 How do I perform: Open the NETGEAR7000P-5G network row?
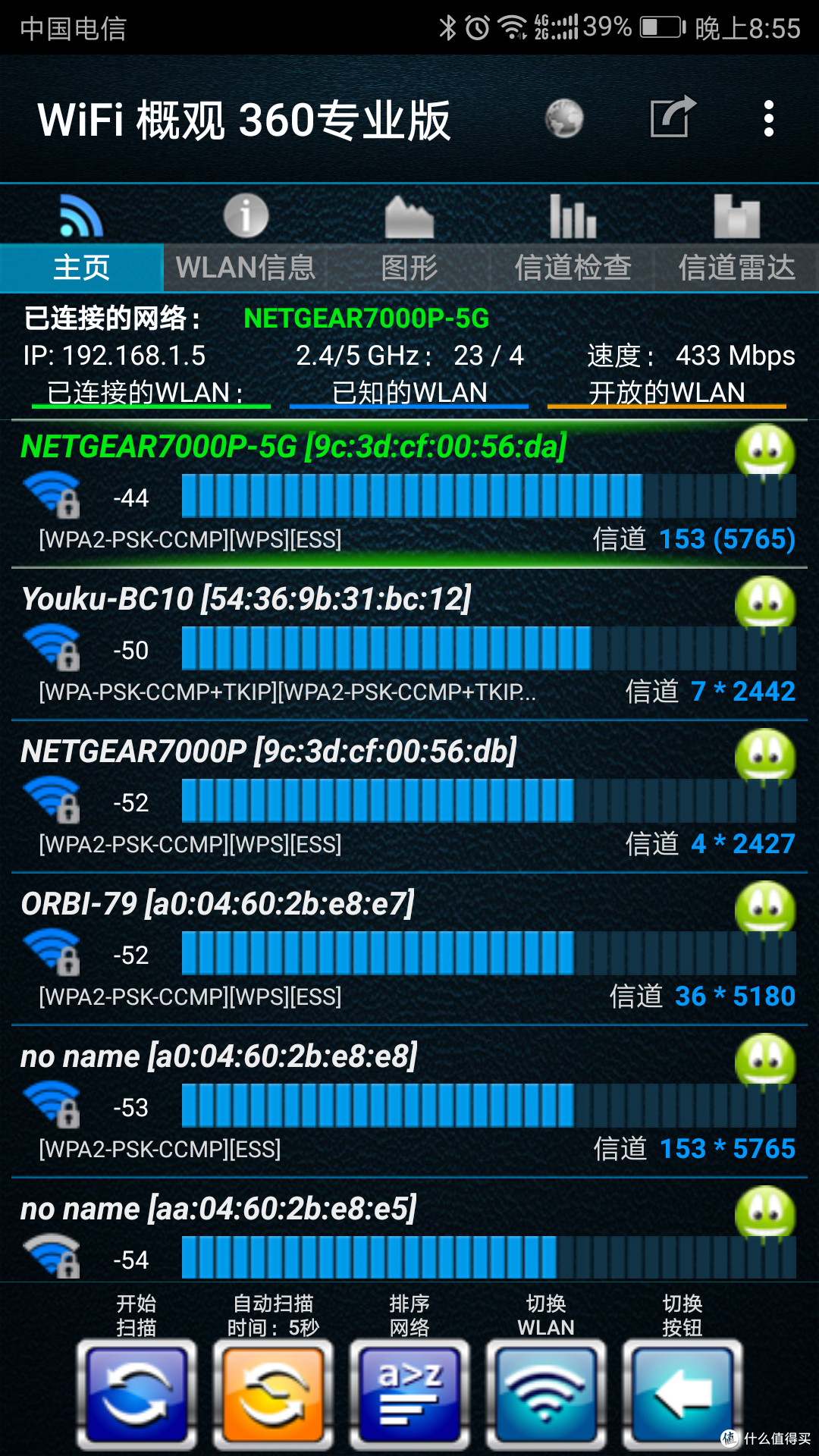[x=409, y=493]
